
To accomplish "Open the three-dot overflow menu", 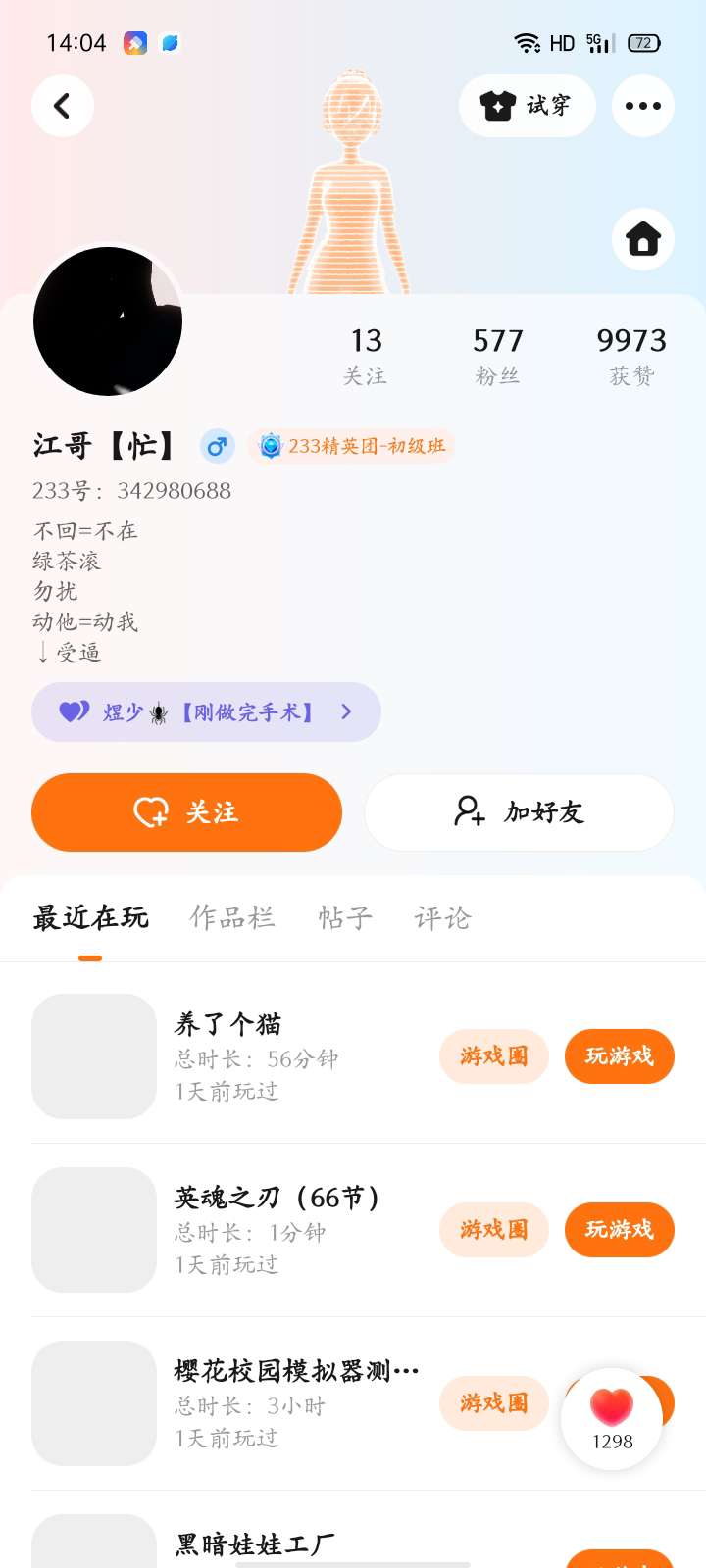I will point(642,106).
